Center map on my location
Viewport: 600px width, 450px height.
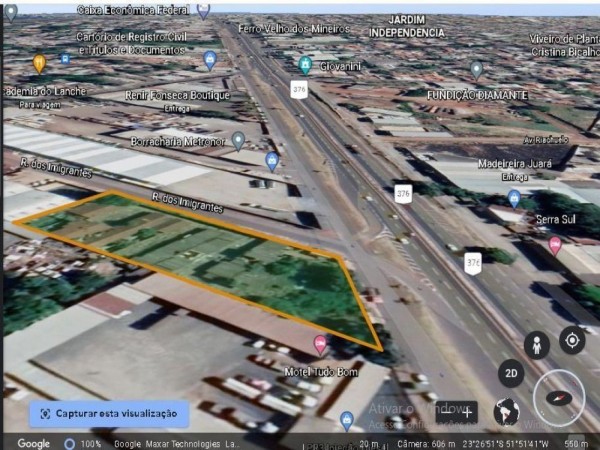(x=572, y=339)
